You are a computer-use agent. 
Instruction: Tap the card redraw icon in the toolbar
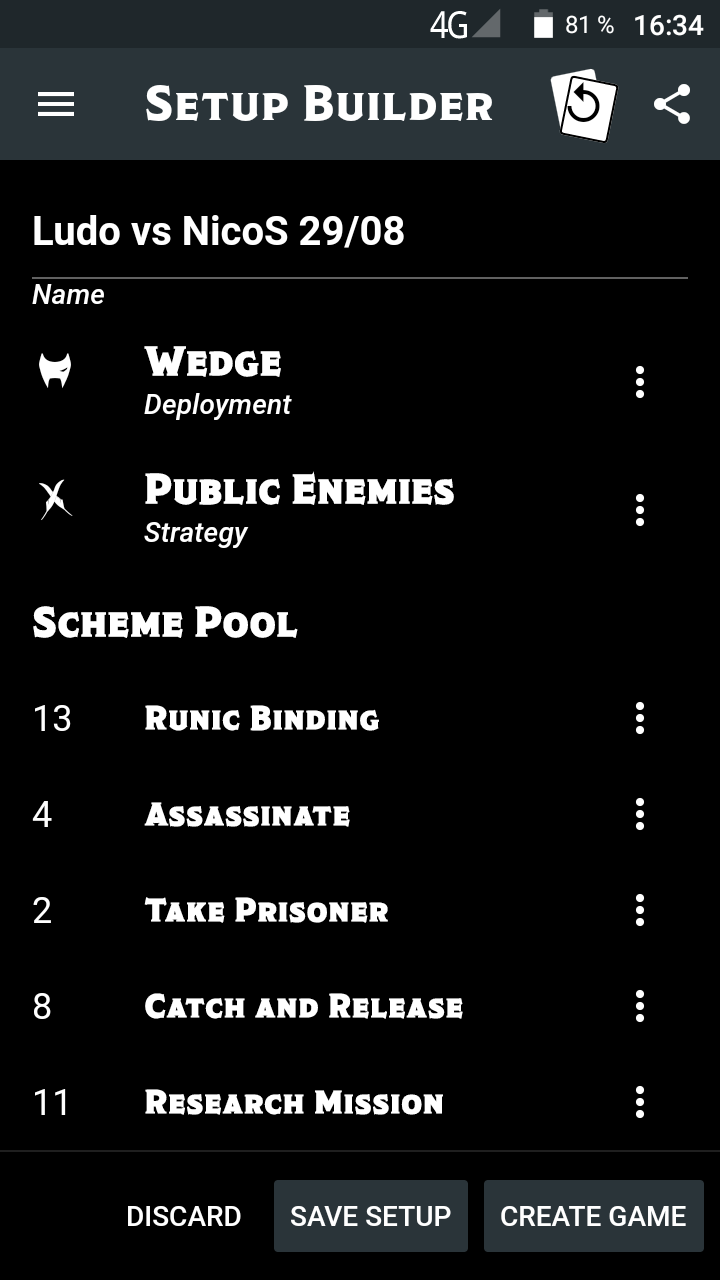click(x=586, y=103)
